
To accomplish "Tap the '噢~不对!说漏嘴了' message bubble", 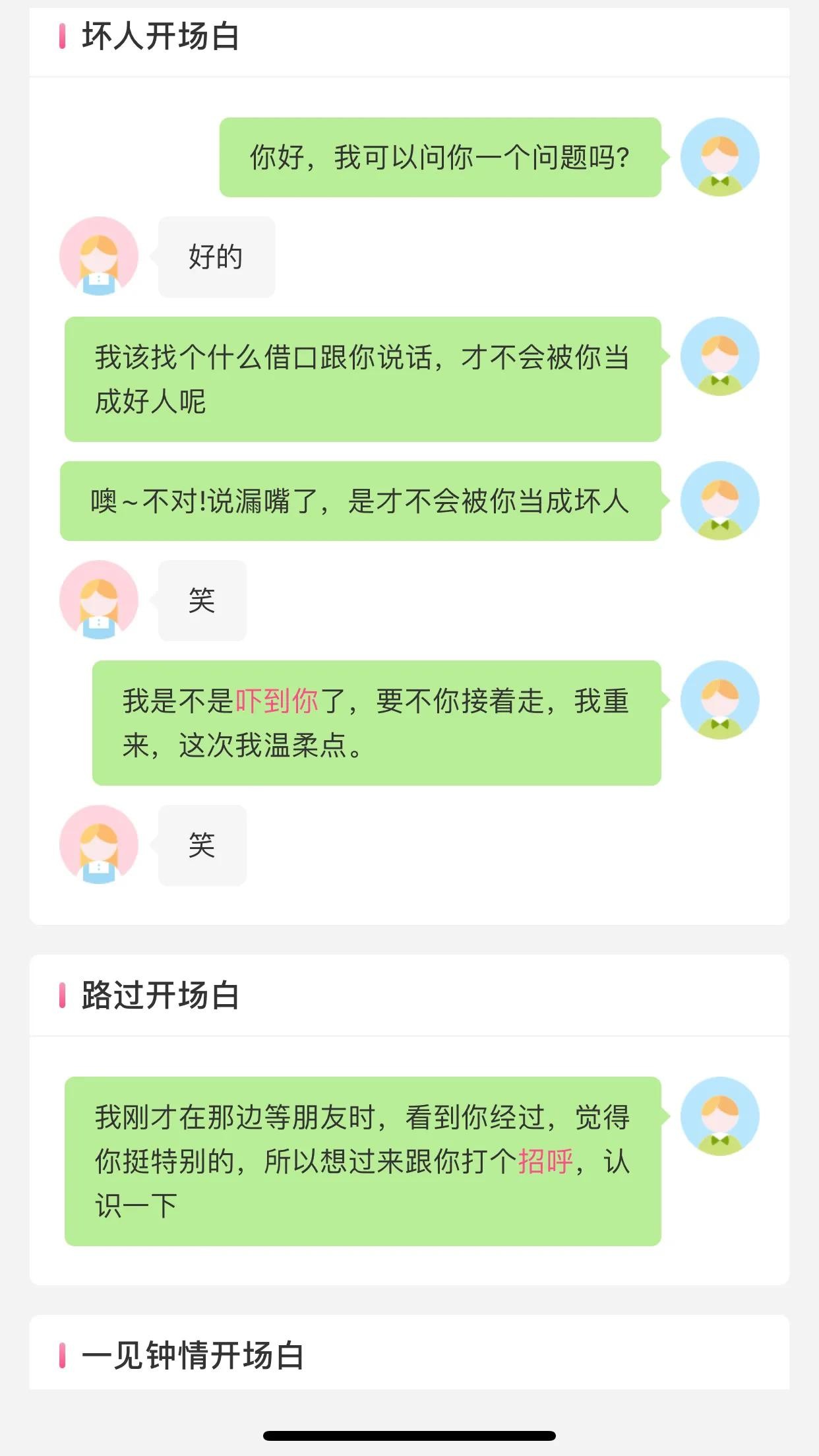I will [x=360, y=501].
